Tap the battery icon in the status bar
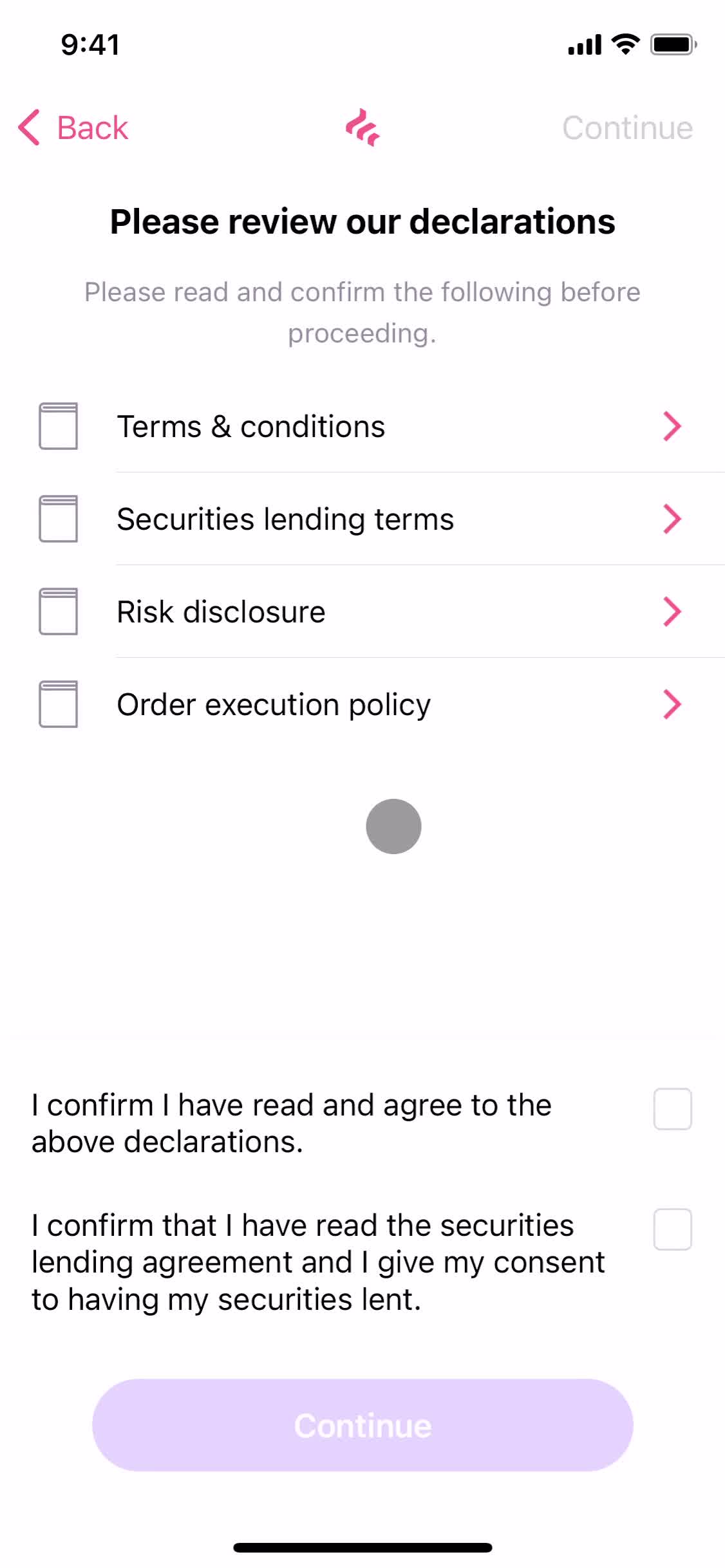Screen dimensions: 725x1568 coord(673,43)
